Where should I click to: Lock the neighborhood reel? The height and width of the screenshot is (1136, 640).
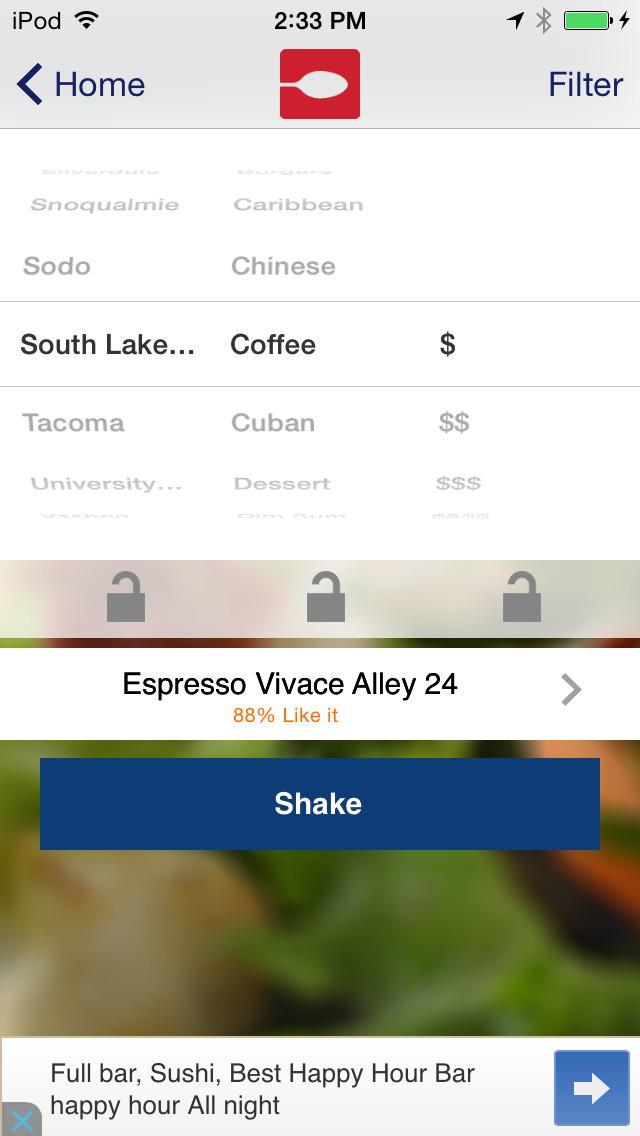pos(126,597)
